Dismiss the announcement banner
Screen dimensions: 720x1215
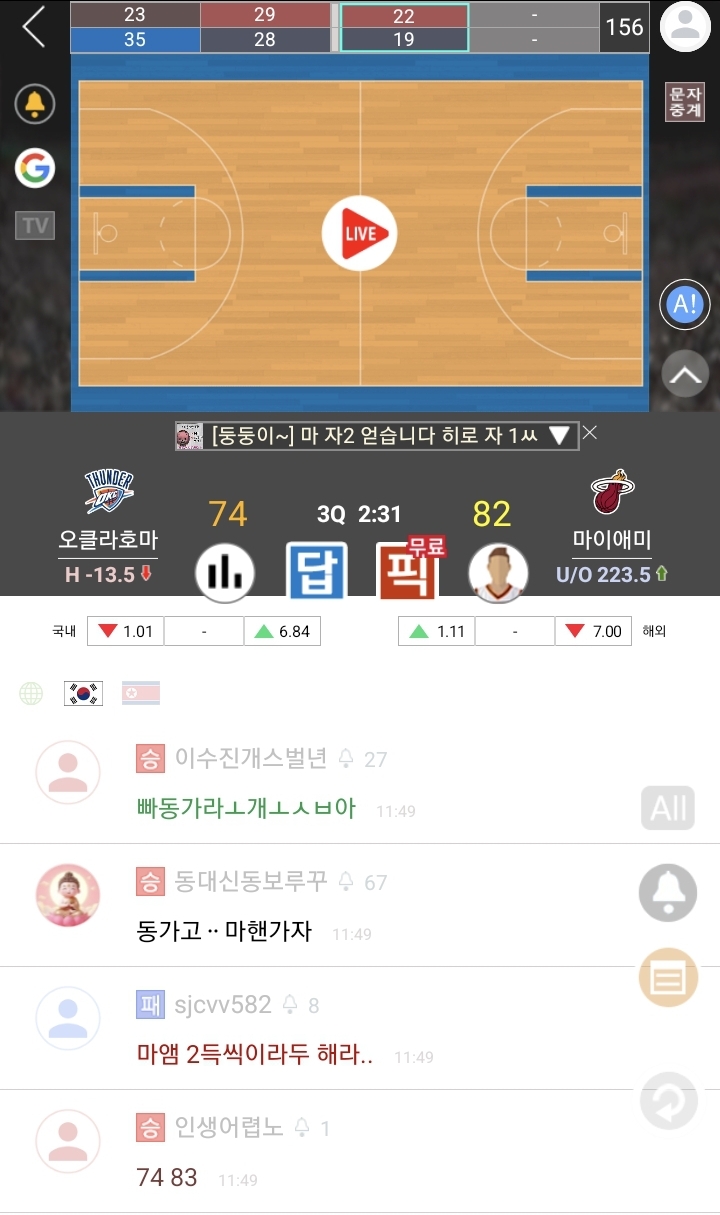590,432
